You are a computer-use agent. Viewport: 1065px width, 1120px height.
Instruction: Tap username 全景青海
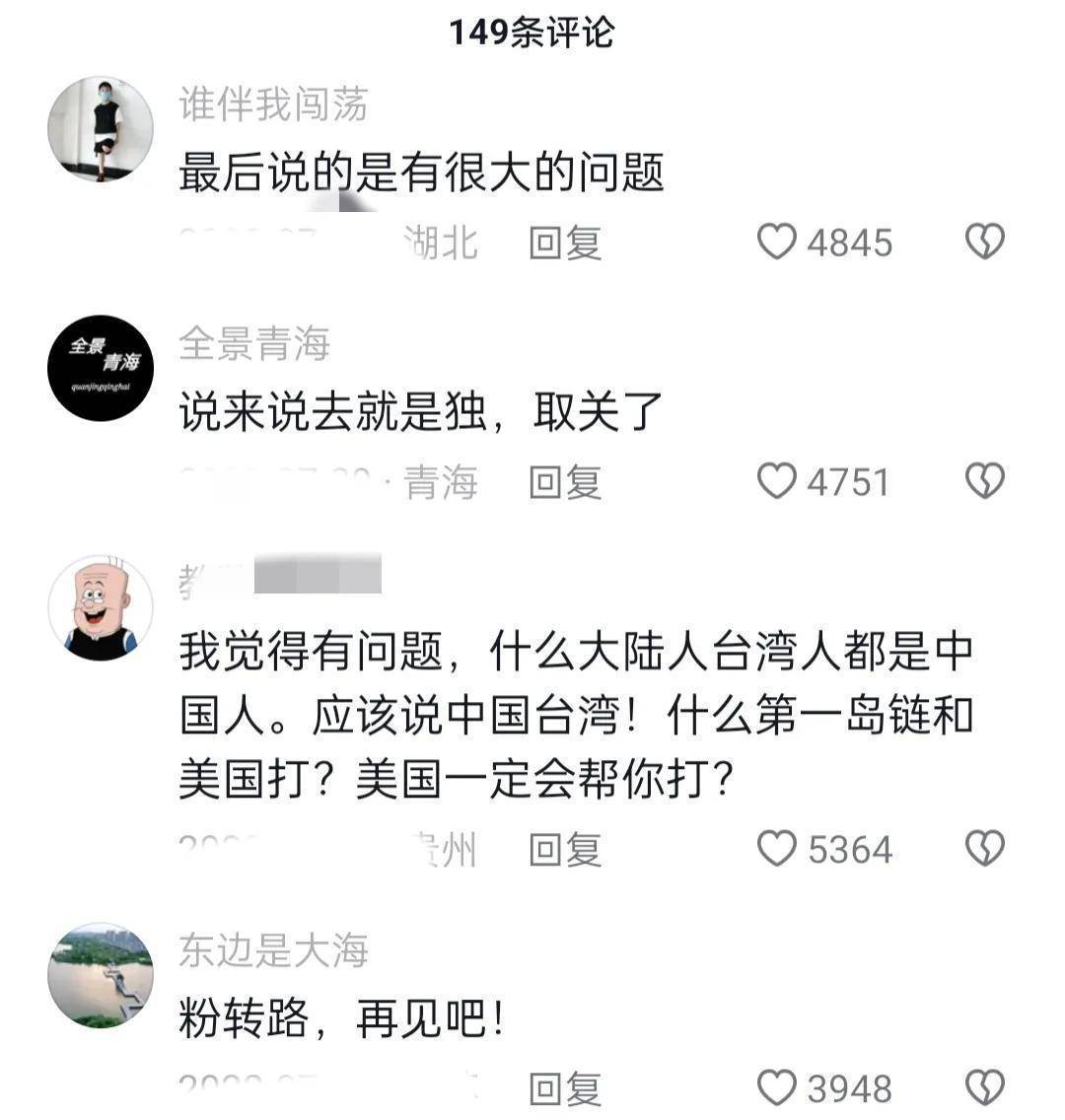[x=254, y=344]
